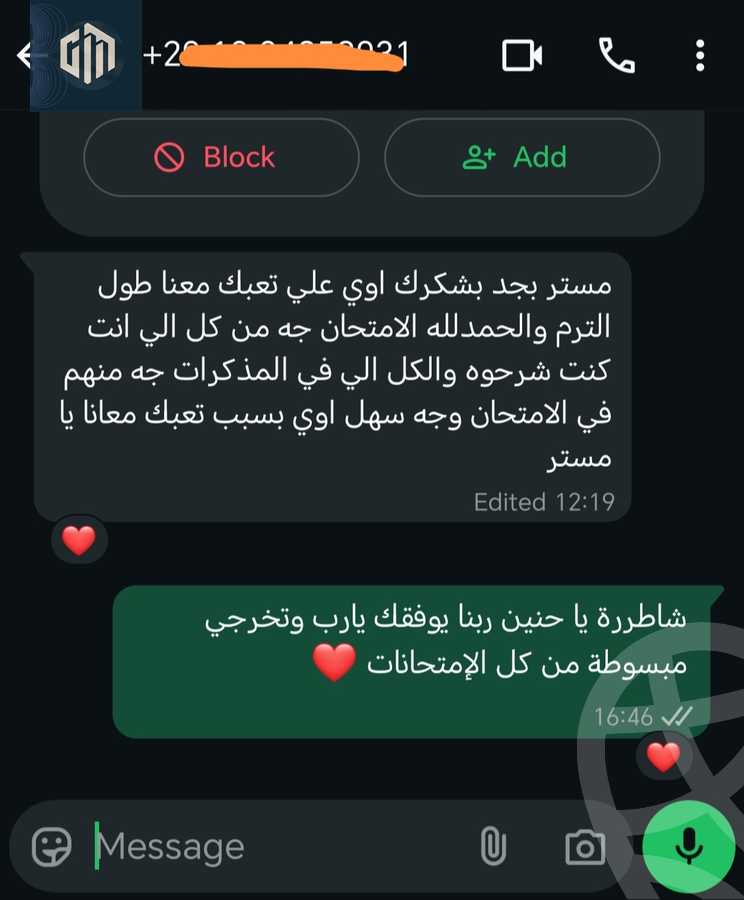744x900 pixels.
Task: Open the contact's profile picture in header
Action: 88,54
